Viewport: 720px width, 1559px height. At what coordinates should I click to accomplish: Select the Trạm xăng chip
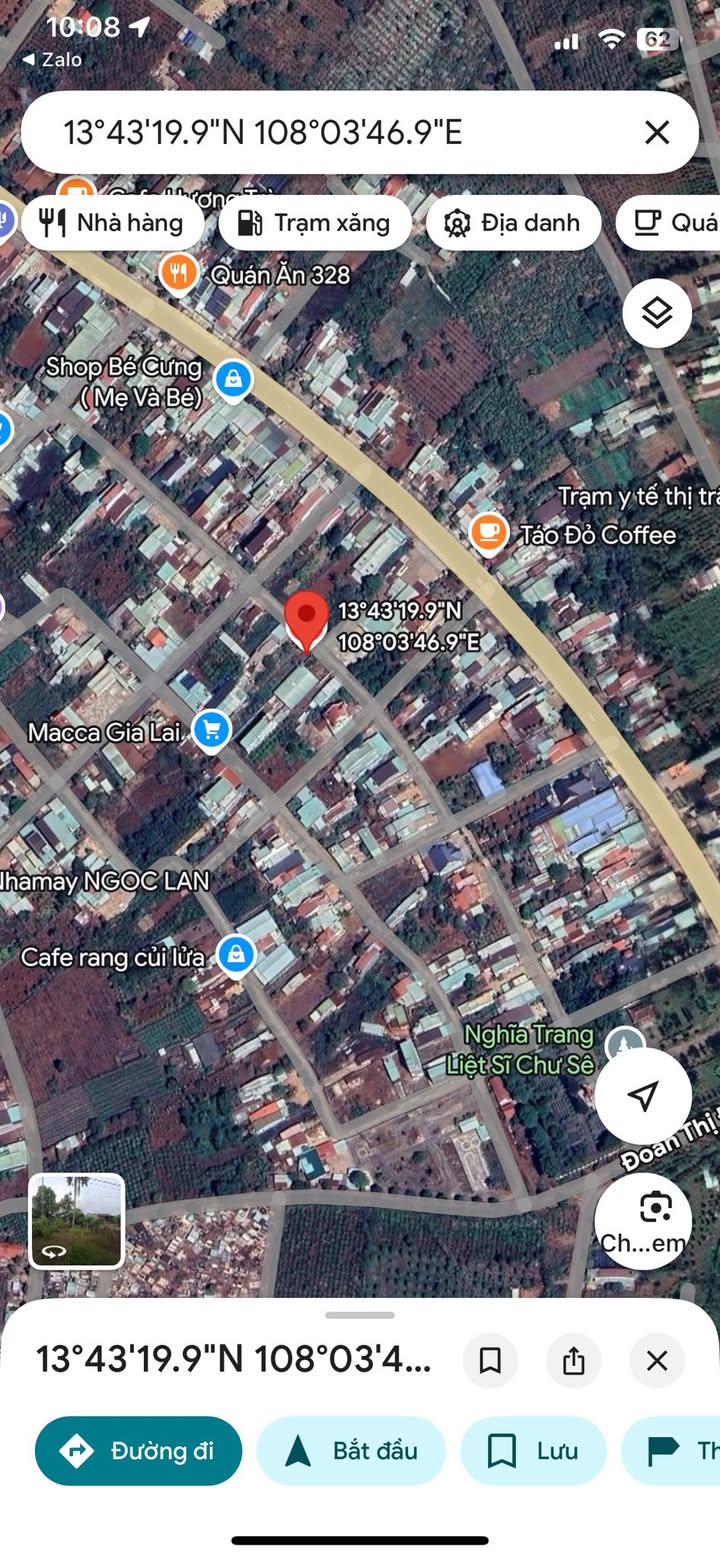point(315,222)
